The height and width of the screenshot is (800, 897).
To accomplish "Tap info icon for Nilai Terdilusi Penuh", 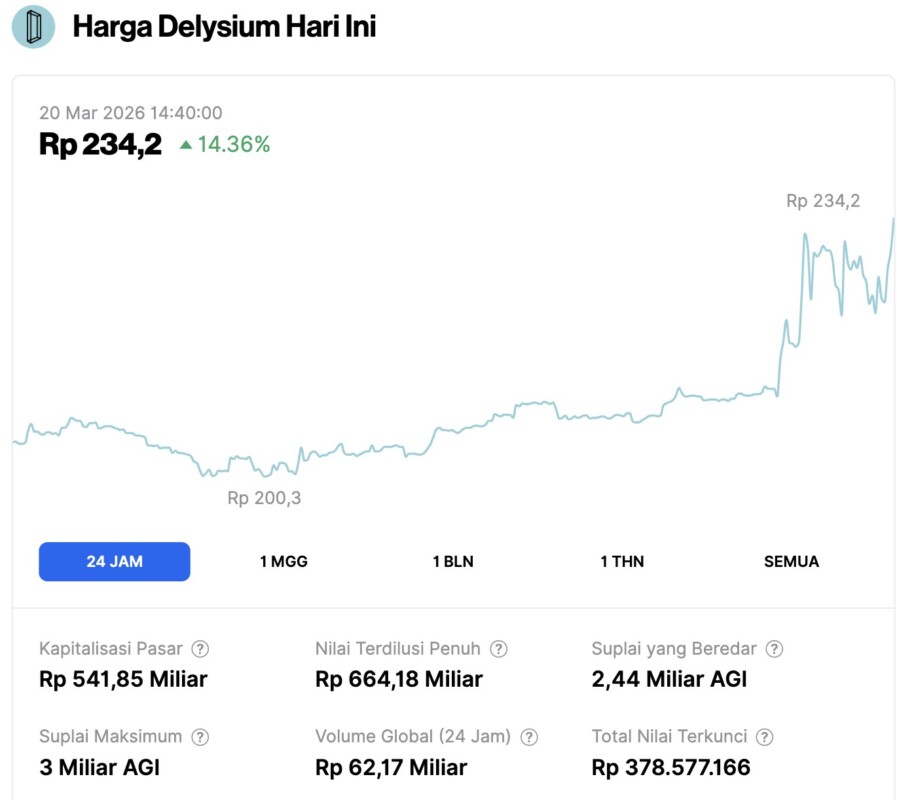I will tap(498, 649).
